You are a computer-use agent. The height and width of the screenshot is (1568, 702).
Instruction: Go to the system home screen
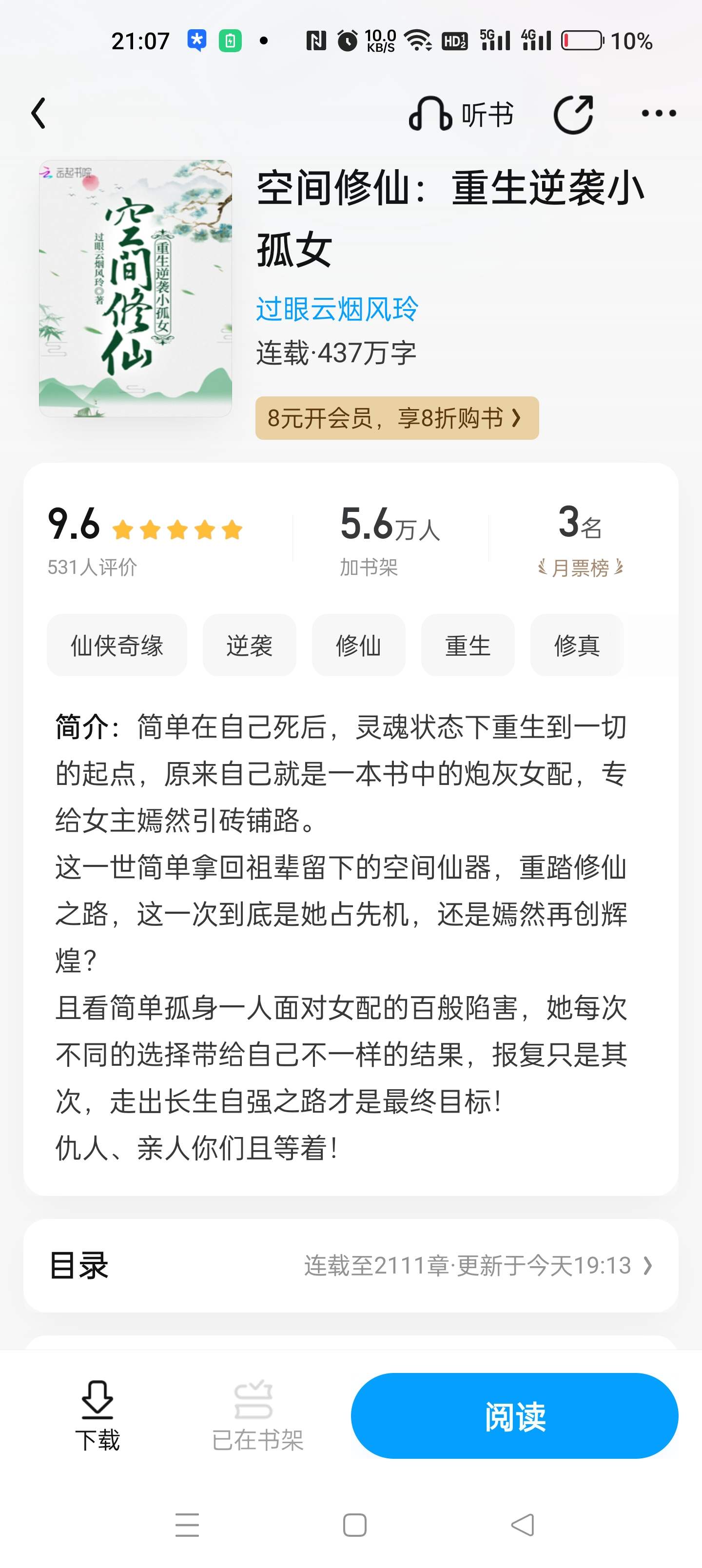[354, 1526]
